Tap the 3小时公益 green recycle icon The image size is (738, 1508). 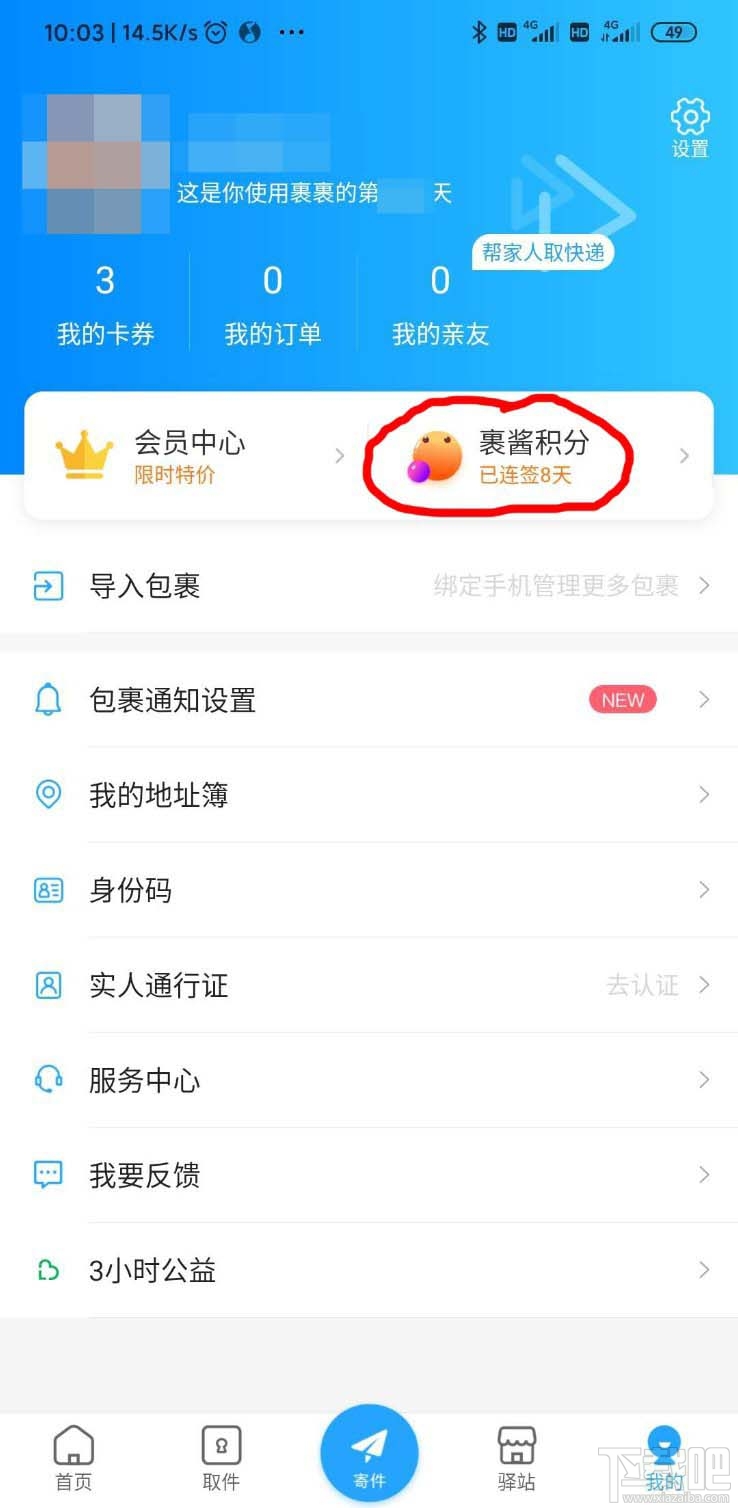click(x=48, y=1270)
